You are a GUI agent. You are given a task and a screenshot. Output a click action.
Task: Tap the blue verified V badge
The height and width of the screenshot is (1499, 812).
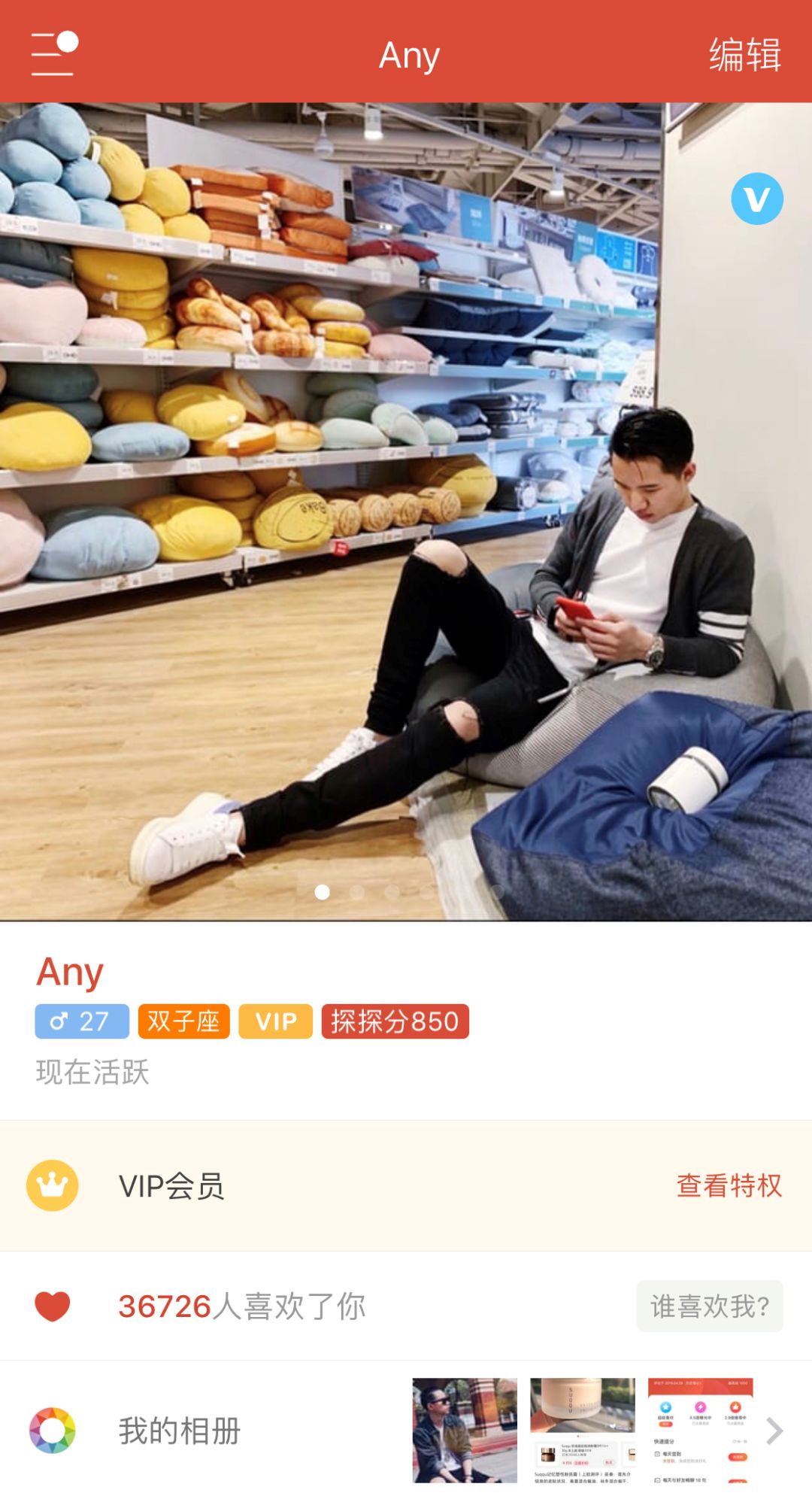(756, 199)
